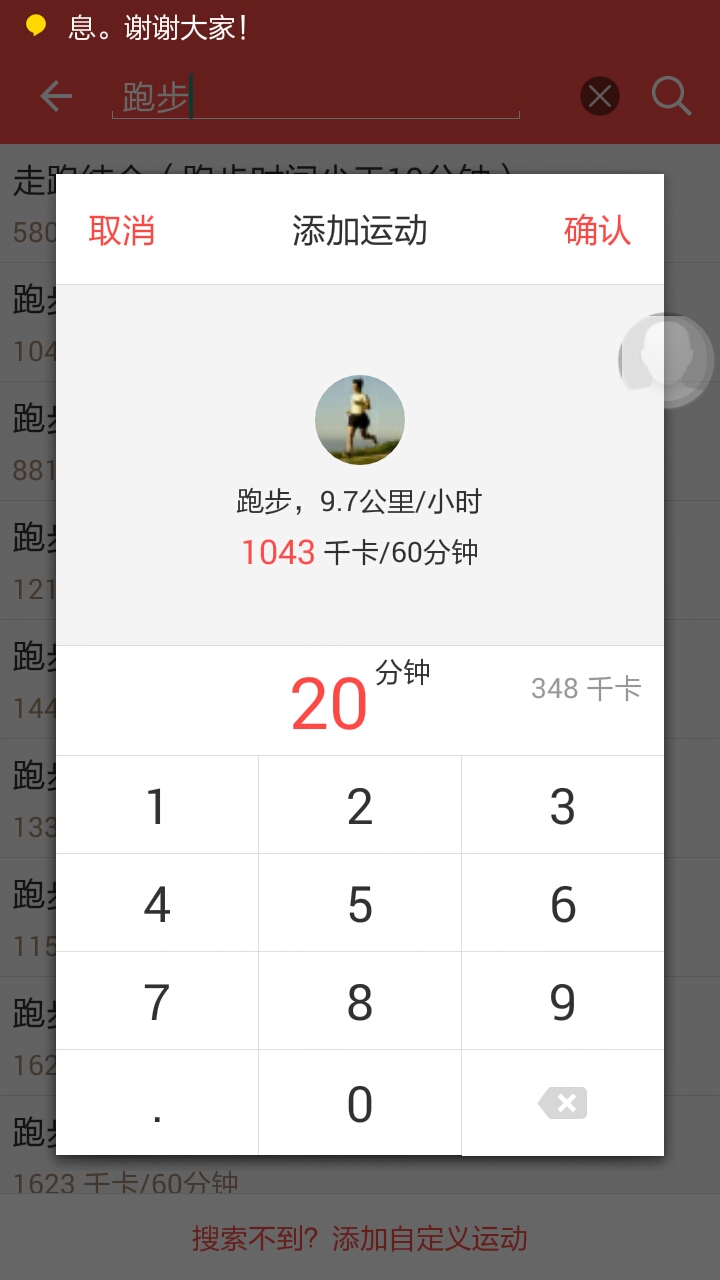720x1280 pixels.
Task: Enter digit 4 on the keypad
Action: 157,903
